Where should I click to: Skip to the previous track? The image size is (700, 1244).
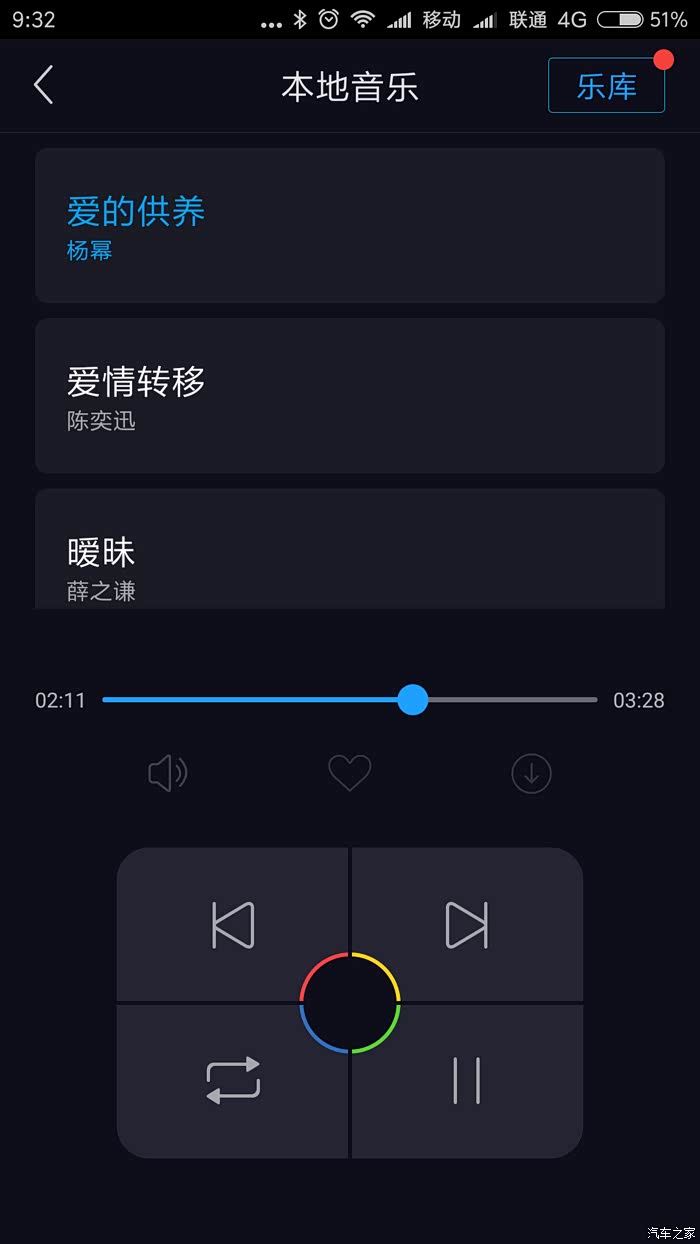tap(233, 925)
